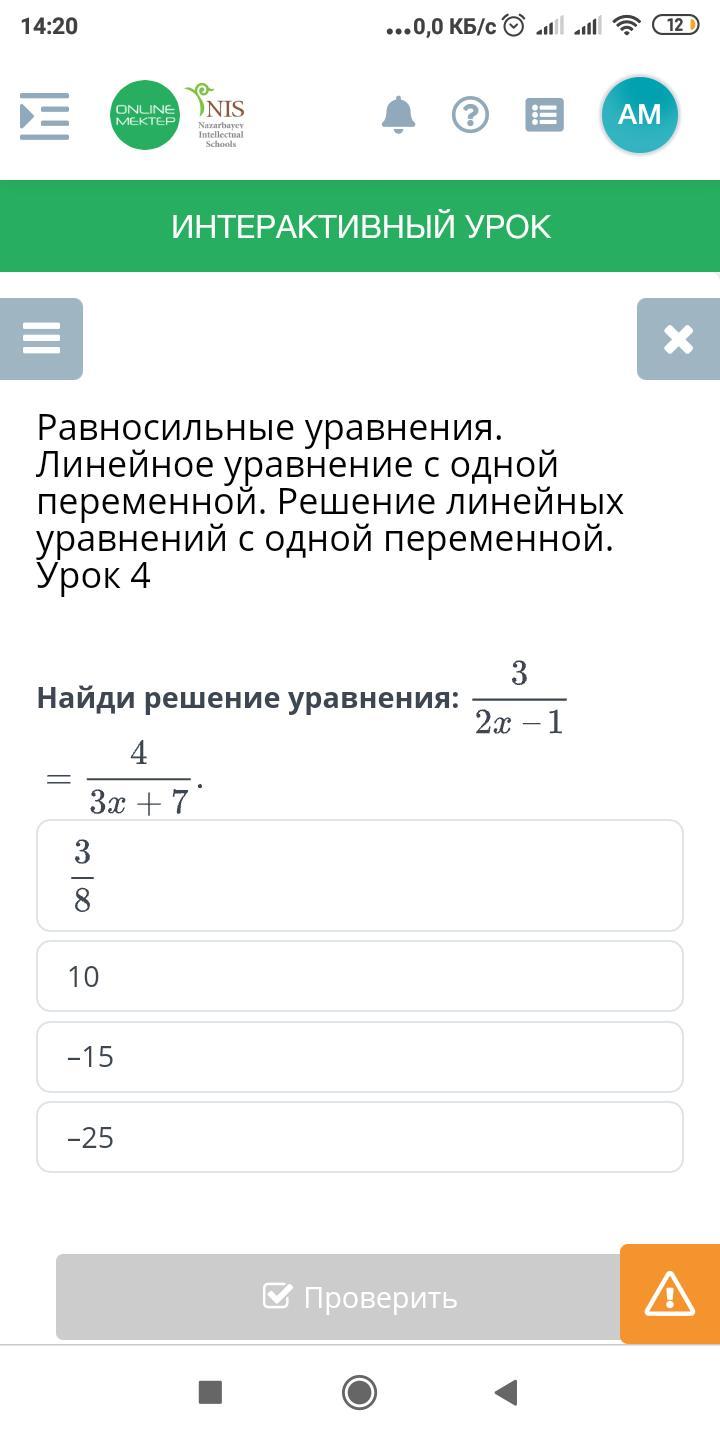Open the AM profile avatar
Viewport: 720px width, 1440px height.
pos(640,115)
